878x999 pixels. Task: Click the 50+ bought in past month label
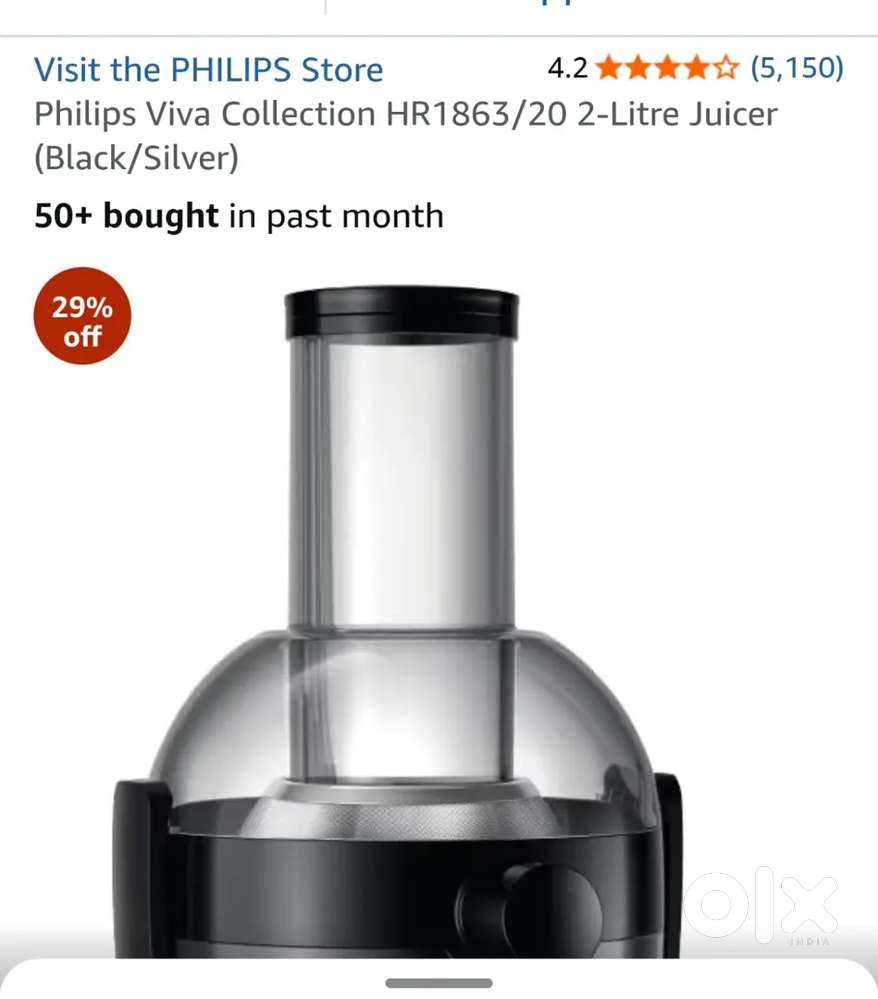238,215
